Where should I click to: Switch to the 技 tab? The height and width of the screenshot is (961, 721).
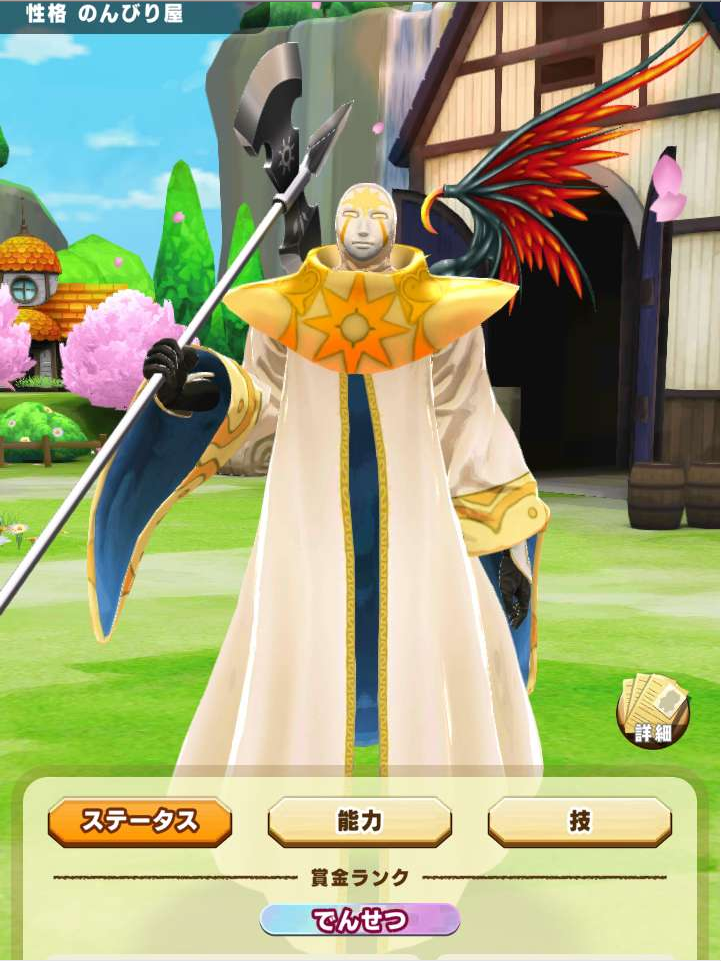tap(580, 822)
